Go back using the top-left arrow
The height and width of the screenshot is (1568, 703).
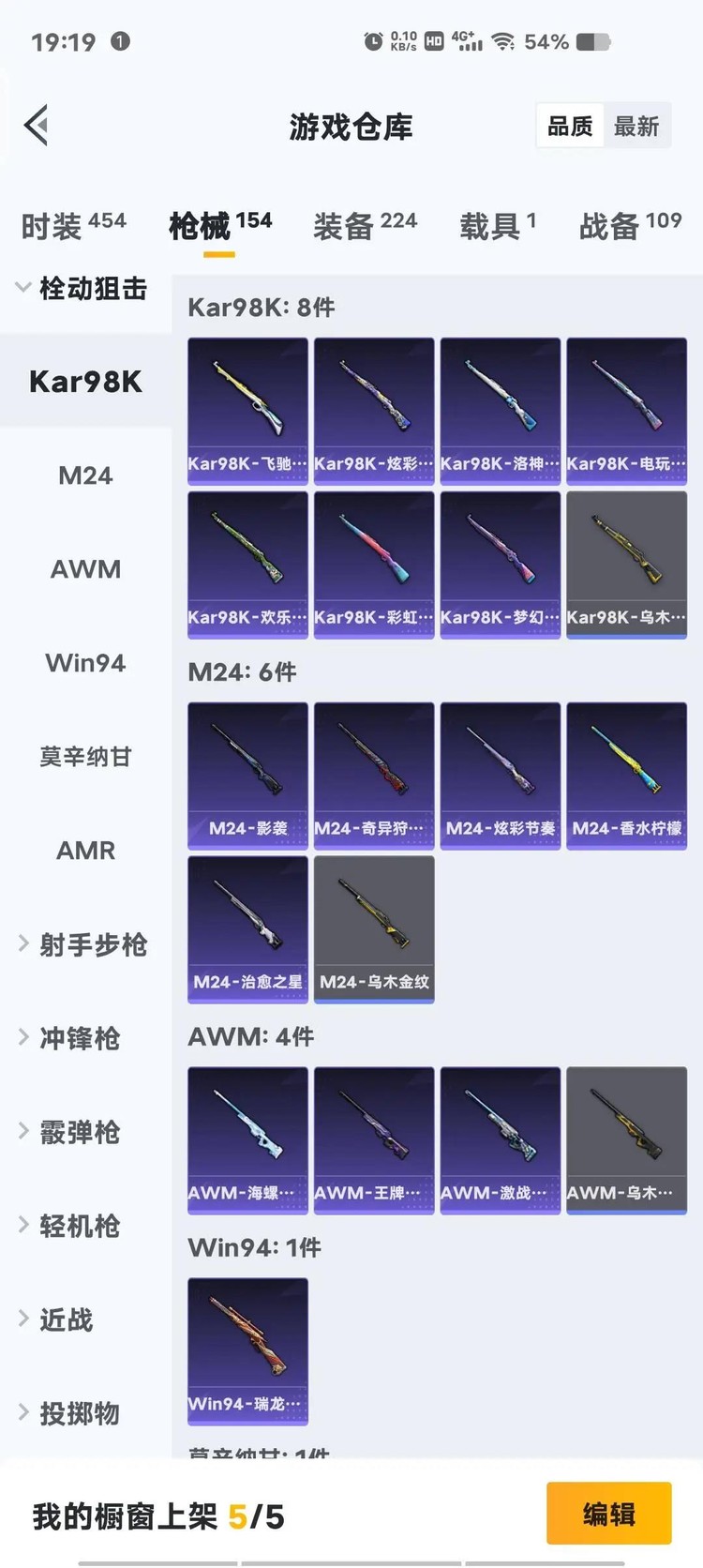pos(37,126)
